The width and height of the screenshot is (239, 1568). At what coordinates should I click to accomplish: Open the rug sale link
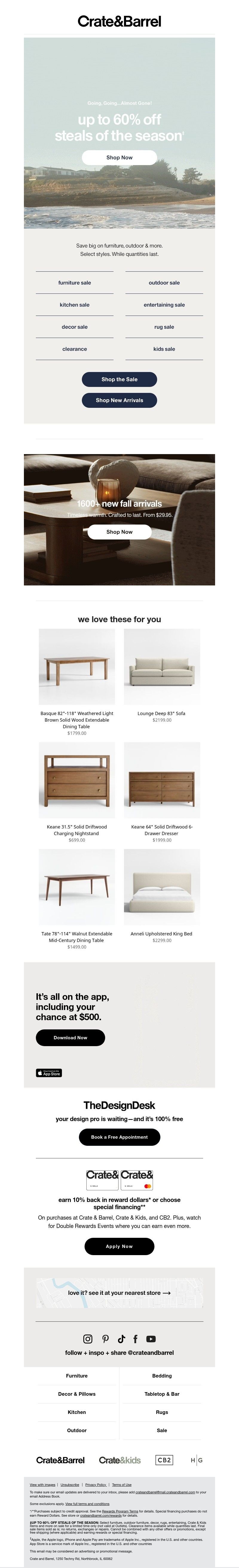click(164, 327)
